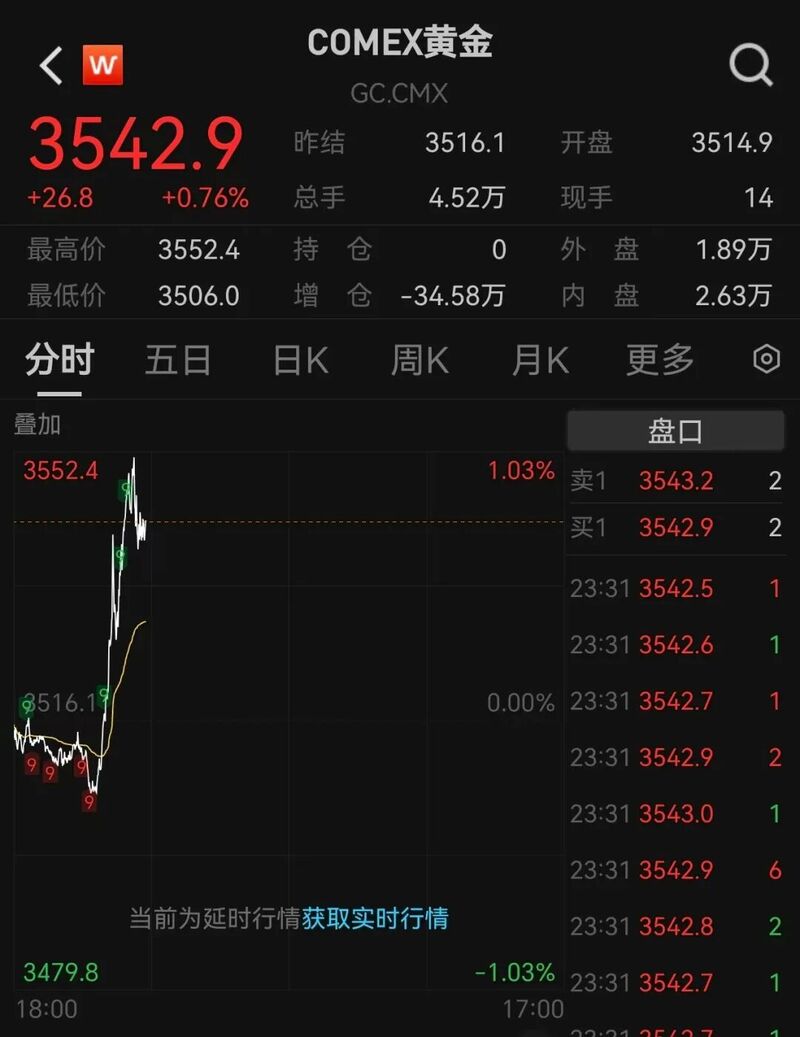Expand the 更多 chart options
This screenshot has height=1037, width=800.
pyautogui.click(x=659, y=360)
